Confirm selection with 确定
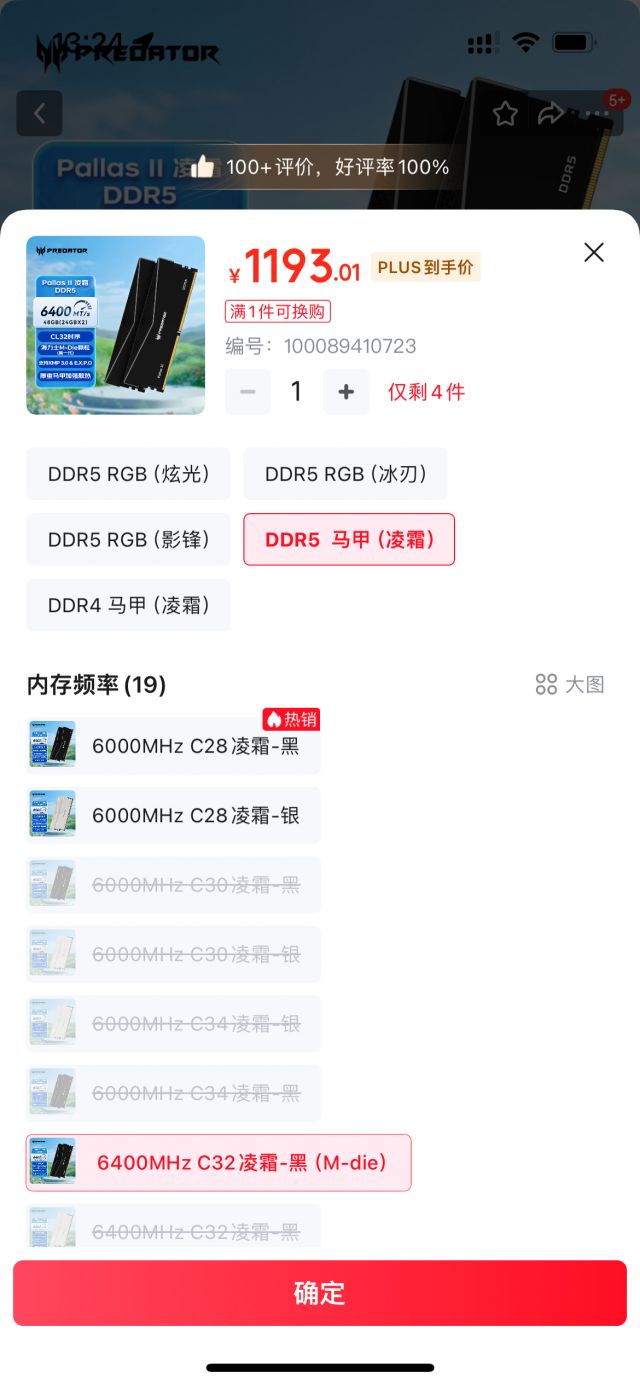 click(x=320, y=1293)
